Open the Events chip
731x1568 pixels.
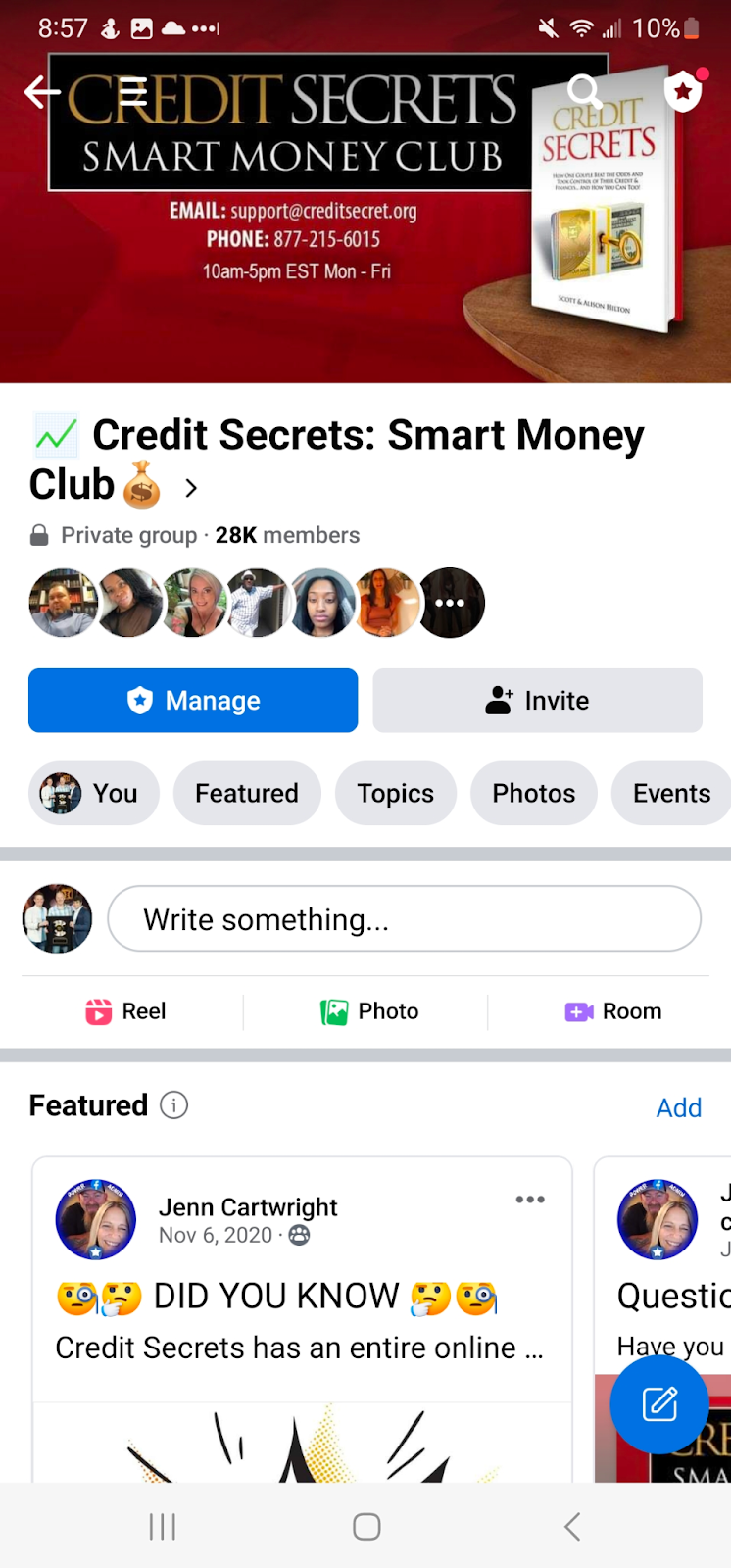(670, 793)
